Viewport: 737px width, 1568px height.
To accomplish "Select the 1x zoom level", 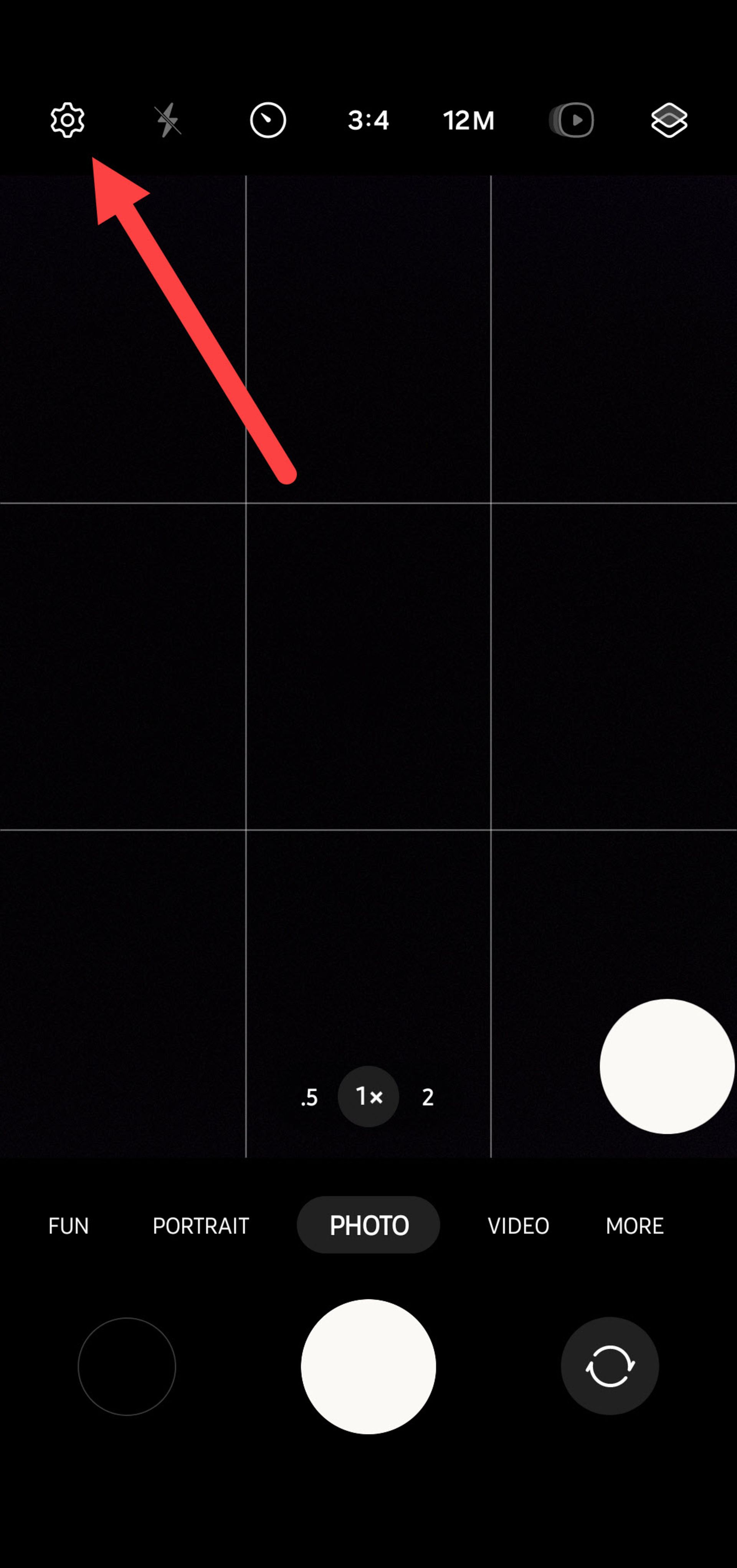I will [x=368, y=1096].
